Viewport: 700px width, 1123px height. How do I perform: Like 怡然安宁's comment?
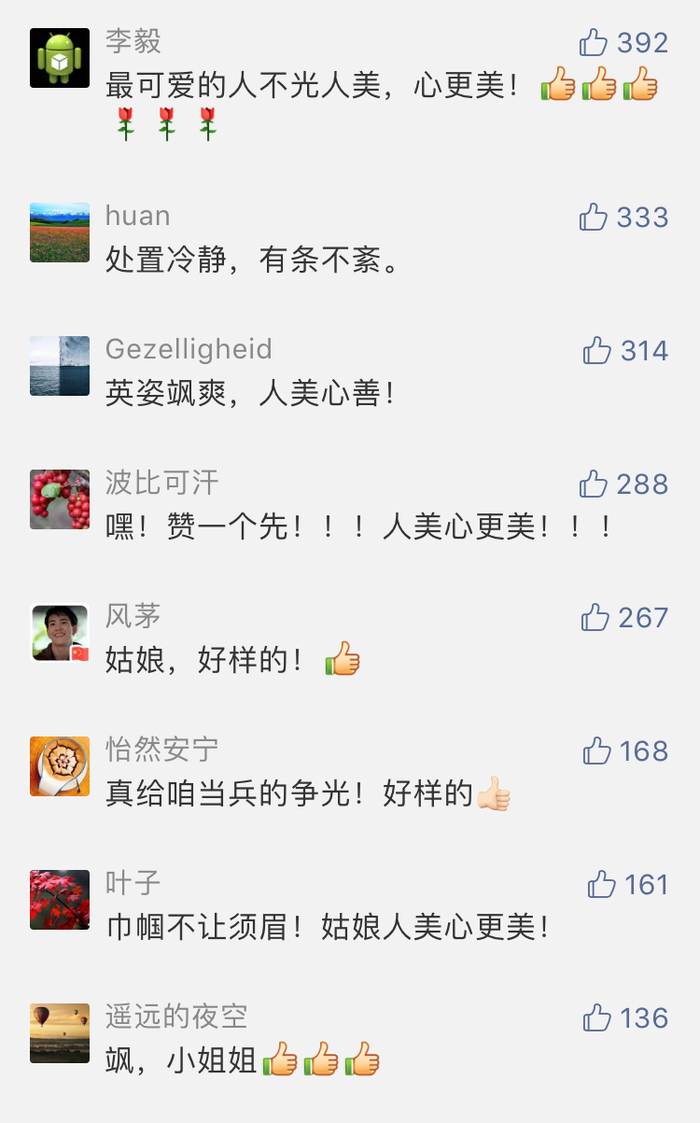click(x=597, y=750)
